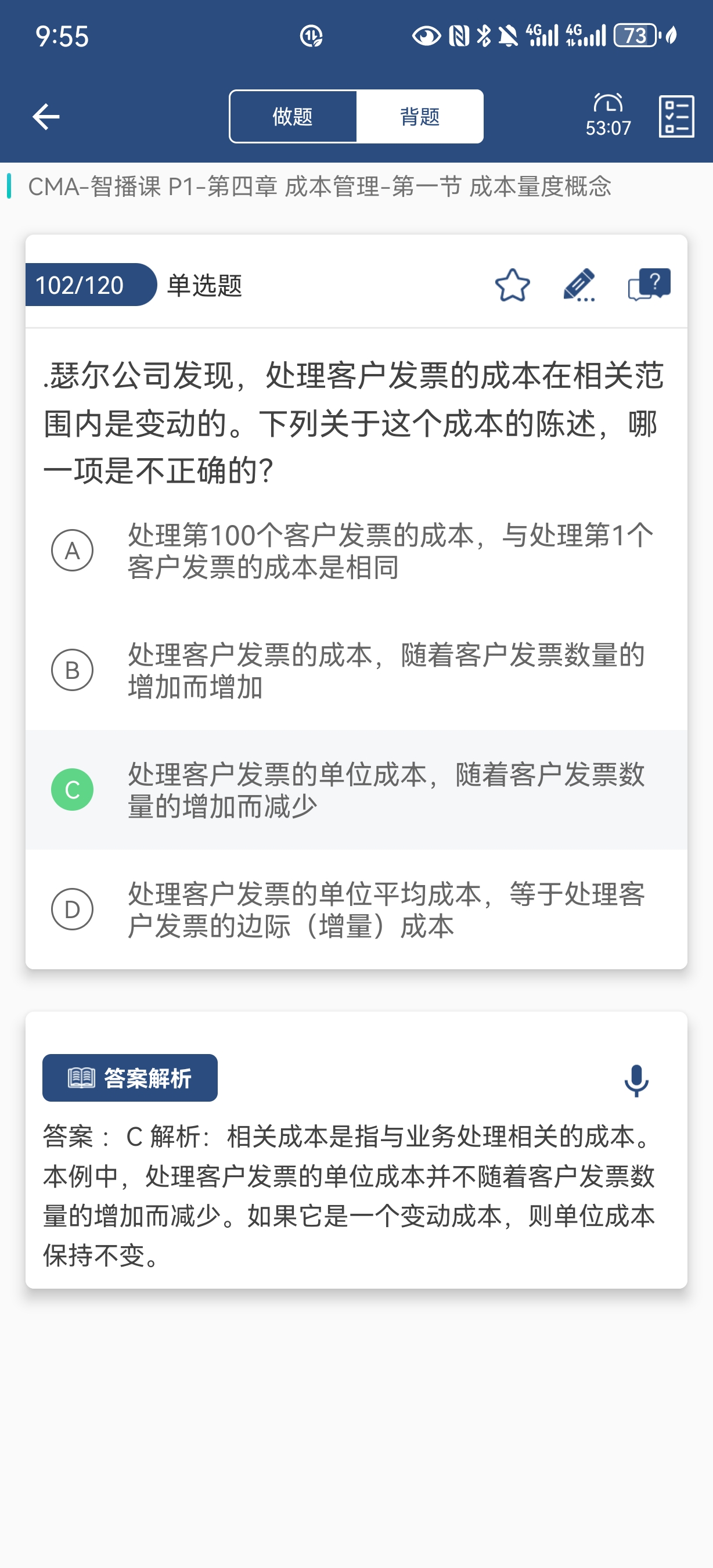This screenshot has height=1568, width=713.
Task: Tap the 53:07 timer clock
Action: pos(608,115)
